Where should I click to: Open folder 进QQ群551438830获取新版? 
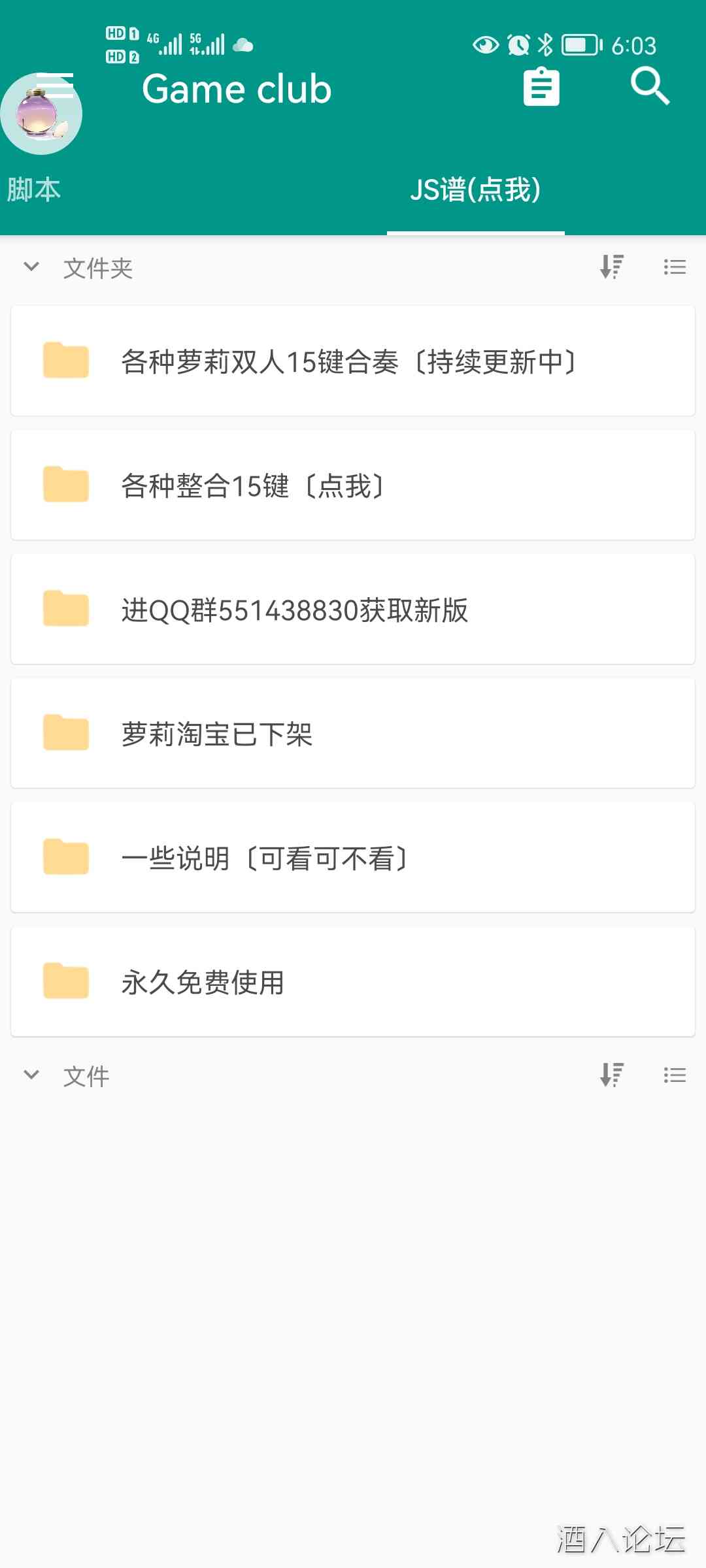click(353, 610)
